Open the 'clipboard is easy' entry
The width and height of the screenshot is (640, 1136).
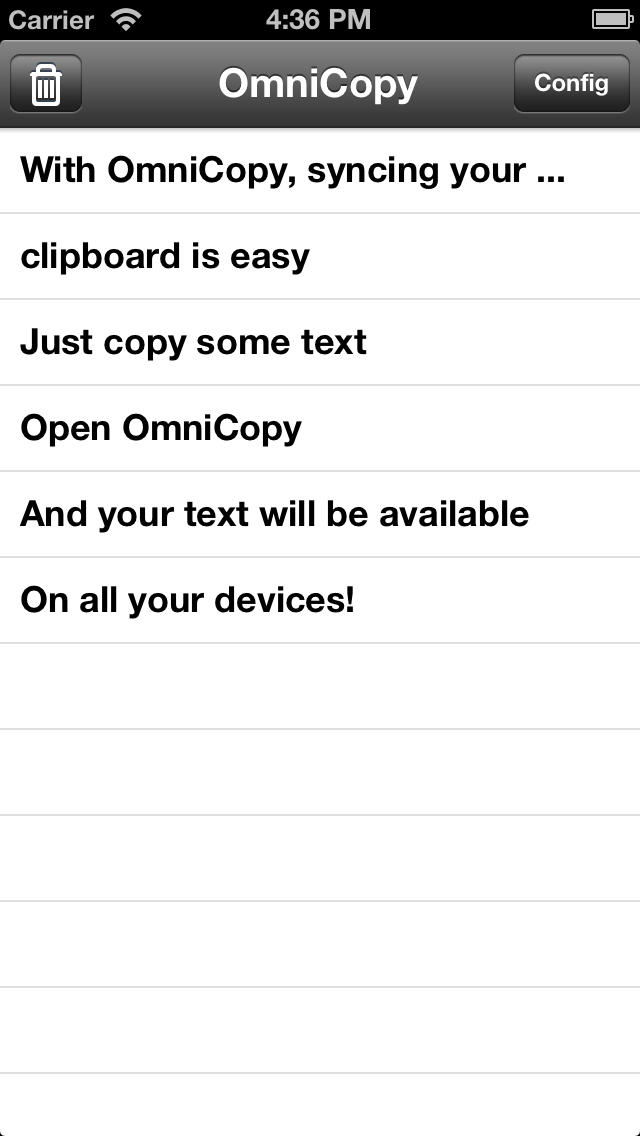click(320, 256)
